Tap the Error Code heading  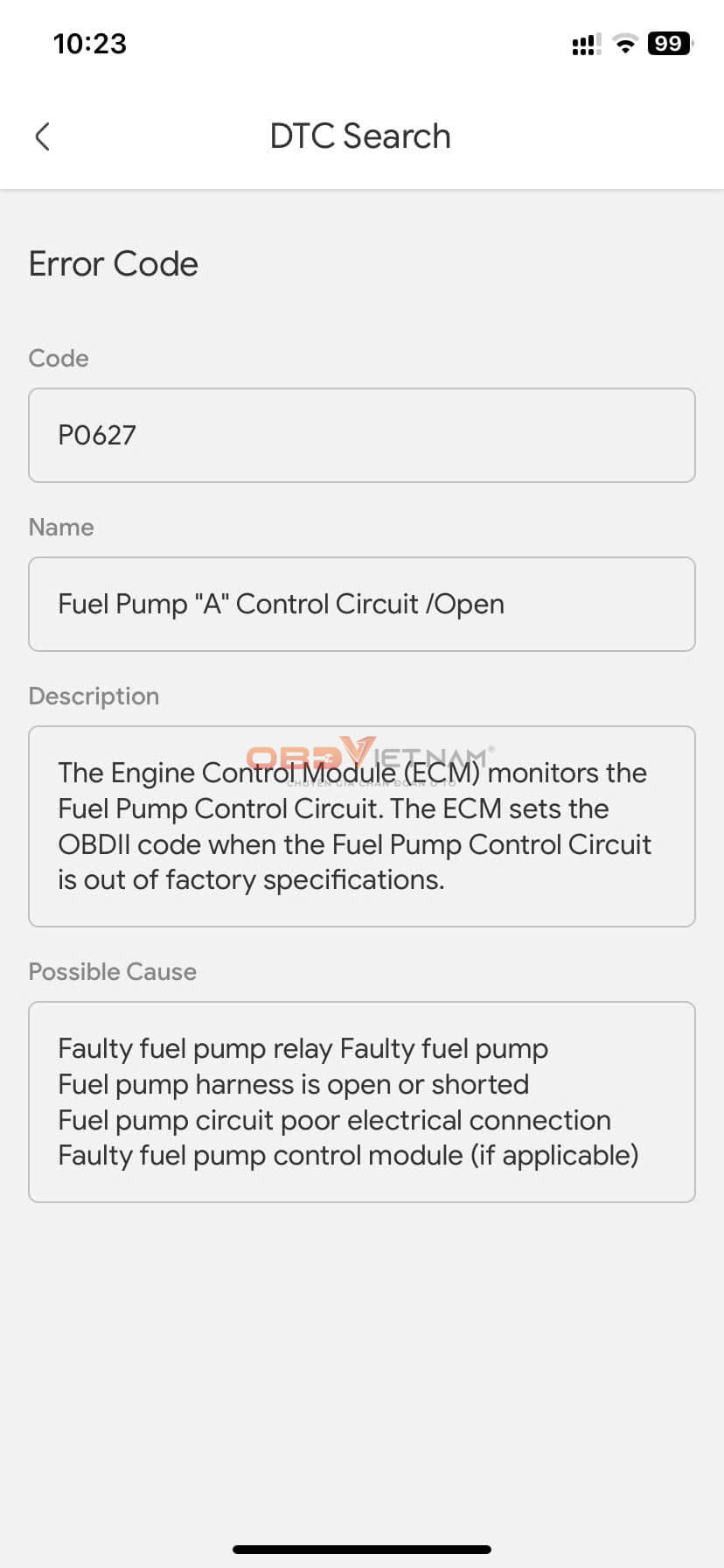[x=113, y=263]
